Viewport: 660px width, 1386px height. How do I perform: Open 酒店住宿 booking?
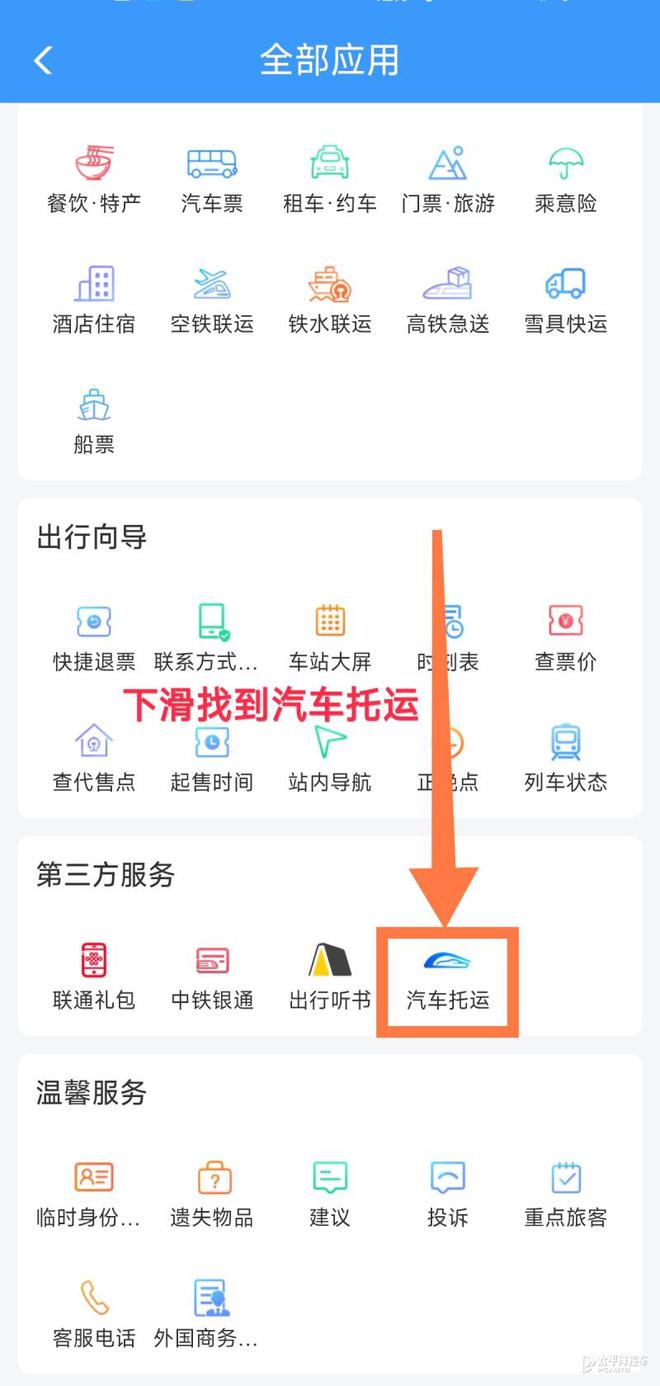point(94,300)
